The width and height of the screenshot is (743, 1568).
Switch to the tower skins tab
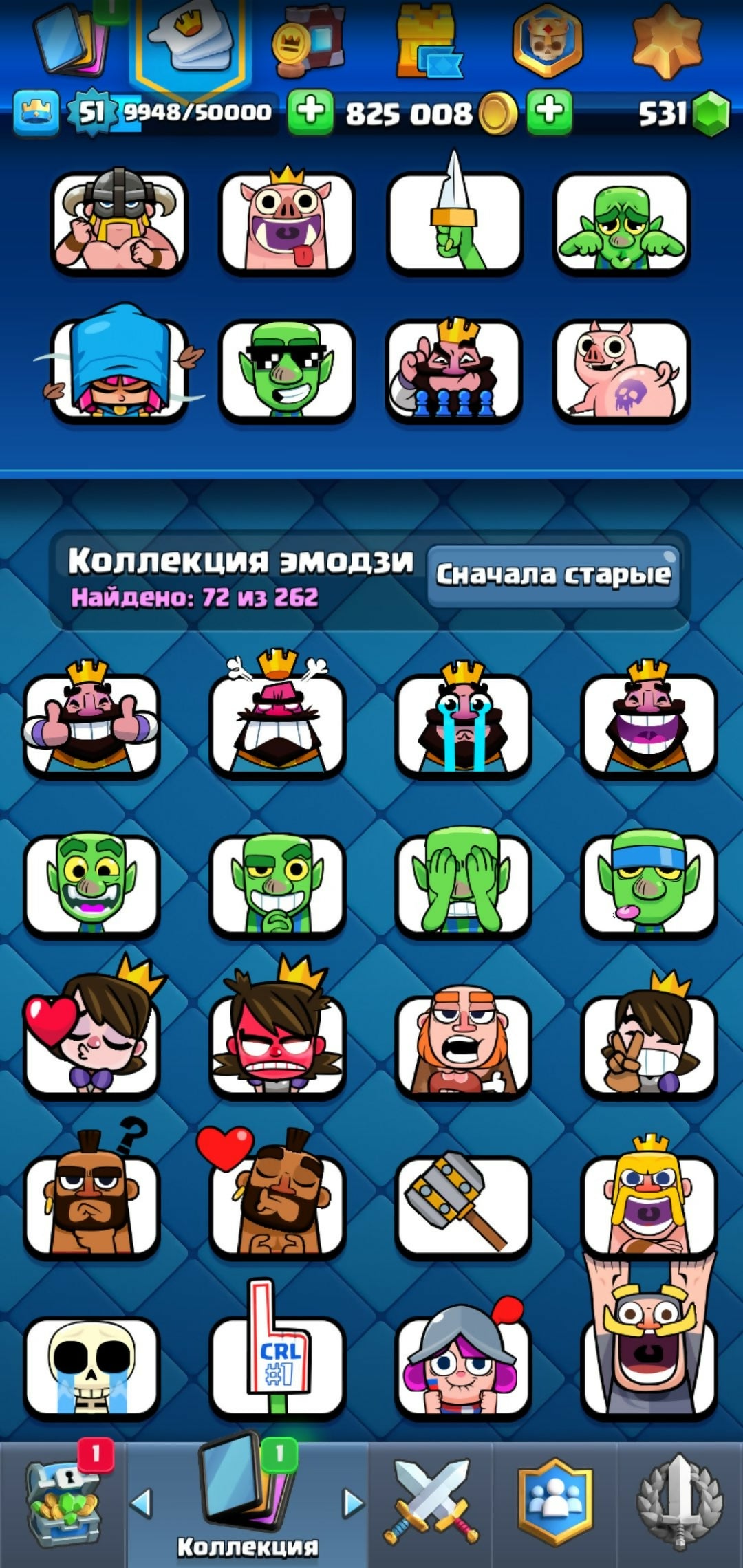click(428, 43)
